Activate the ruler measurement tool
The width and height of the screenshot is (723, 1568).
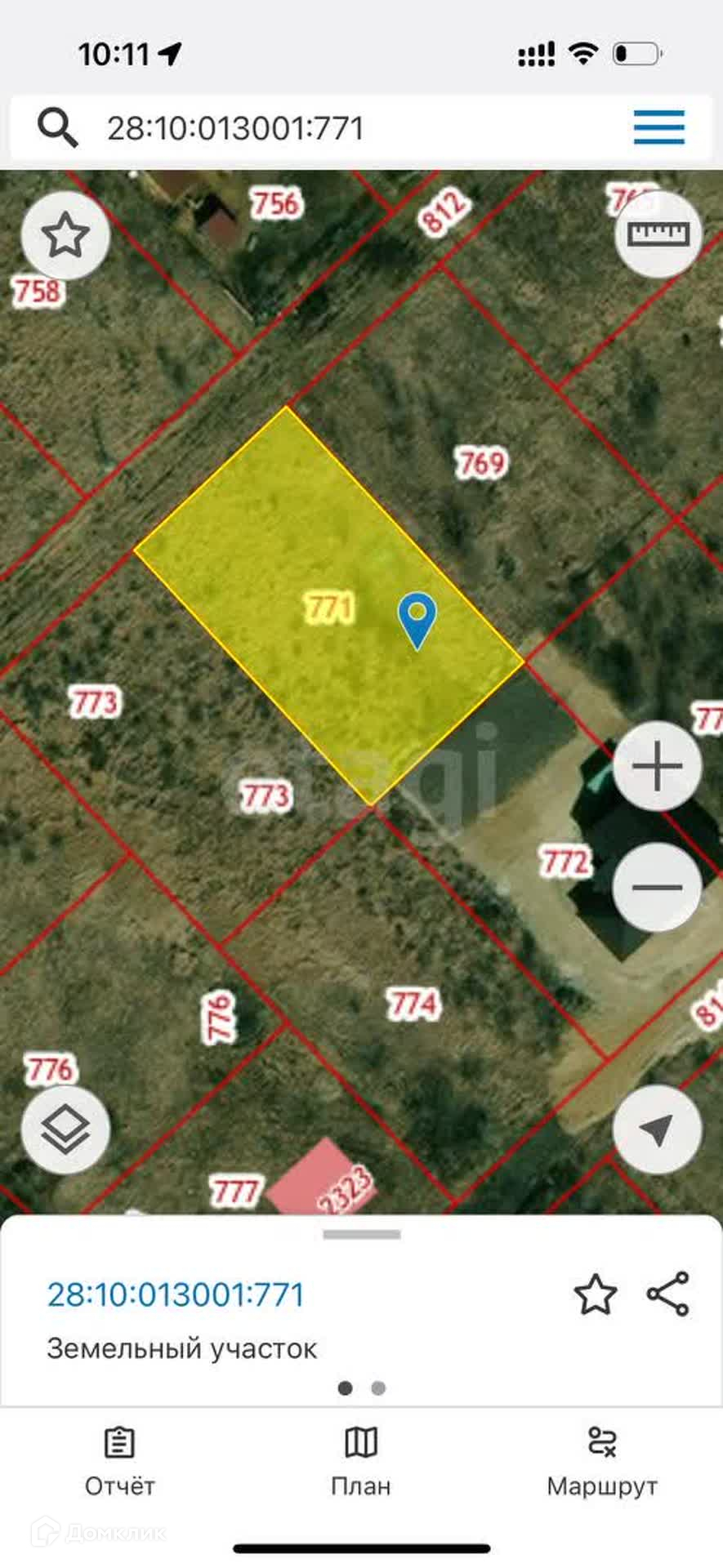click(658, 235)
